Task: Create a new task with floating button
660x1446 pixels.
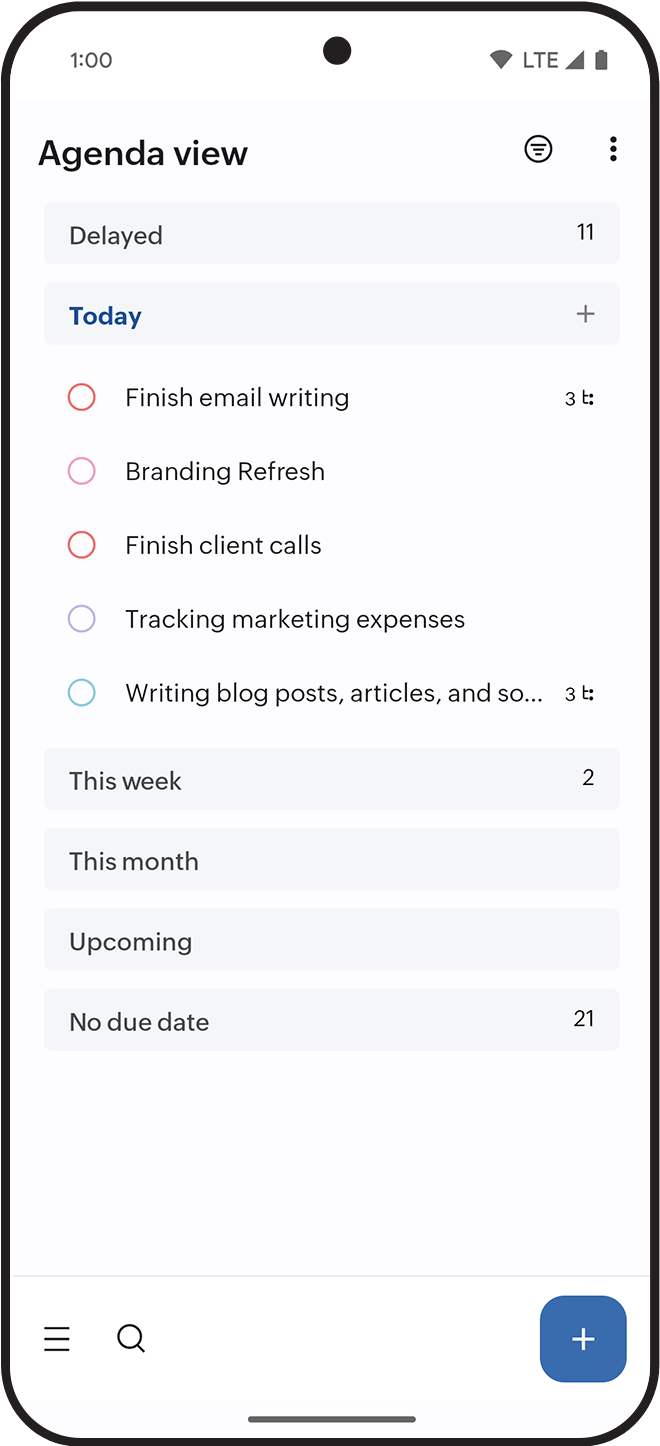Action: pos(583,1339)
